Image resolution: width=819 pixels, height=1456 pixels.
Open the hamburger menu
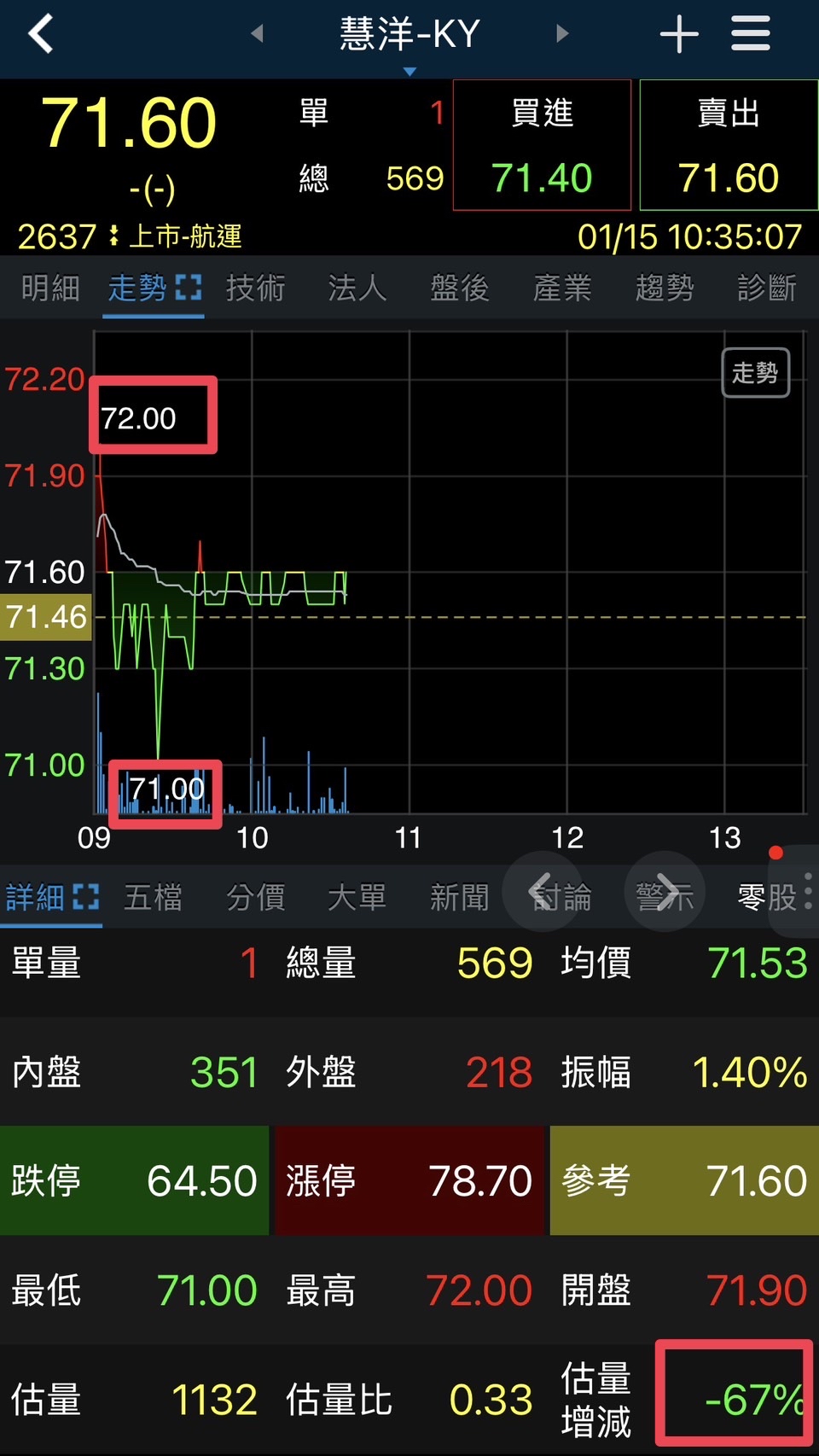pyautogui.click(x=751, y=34)
